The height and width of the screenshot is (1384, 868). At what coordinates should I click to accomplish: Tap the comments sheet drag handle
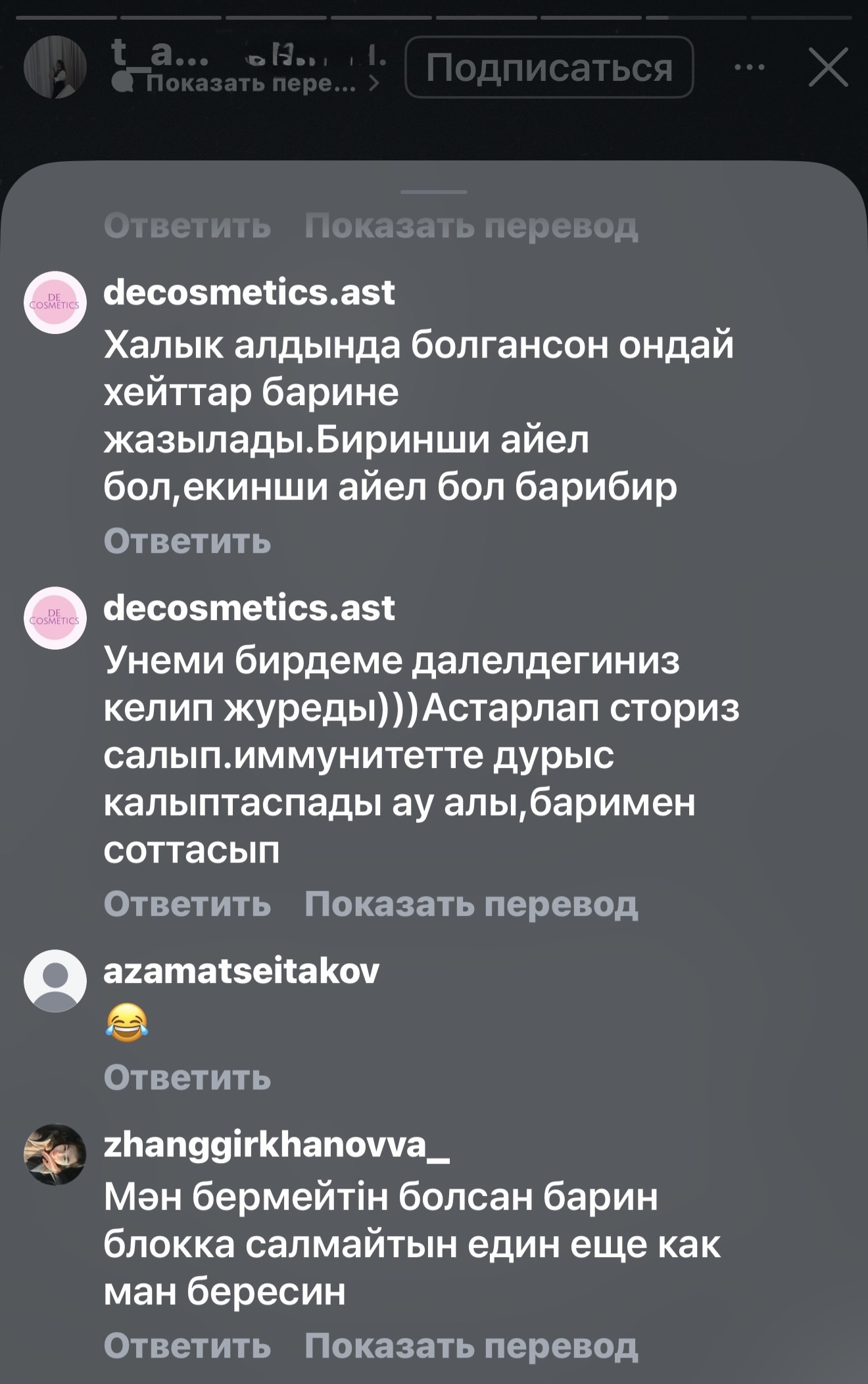pos(434,192)
